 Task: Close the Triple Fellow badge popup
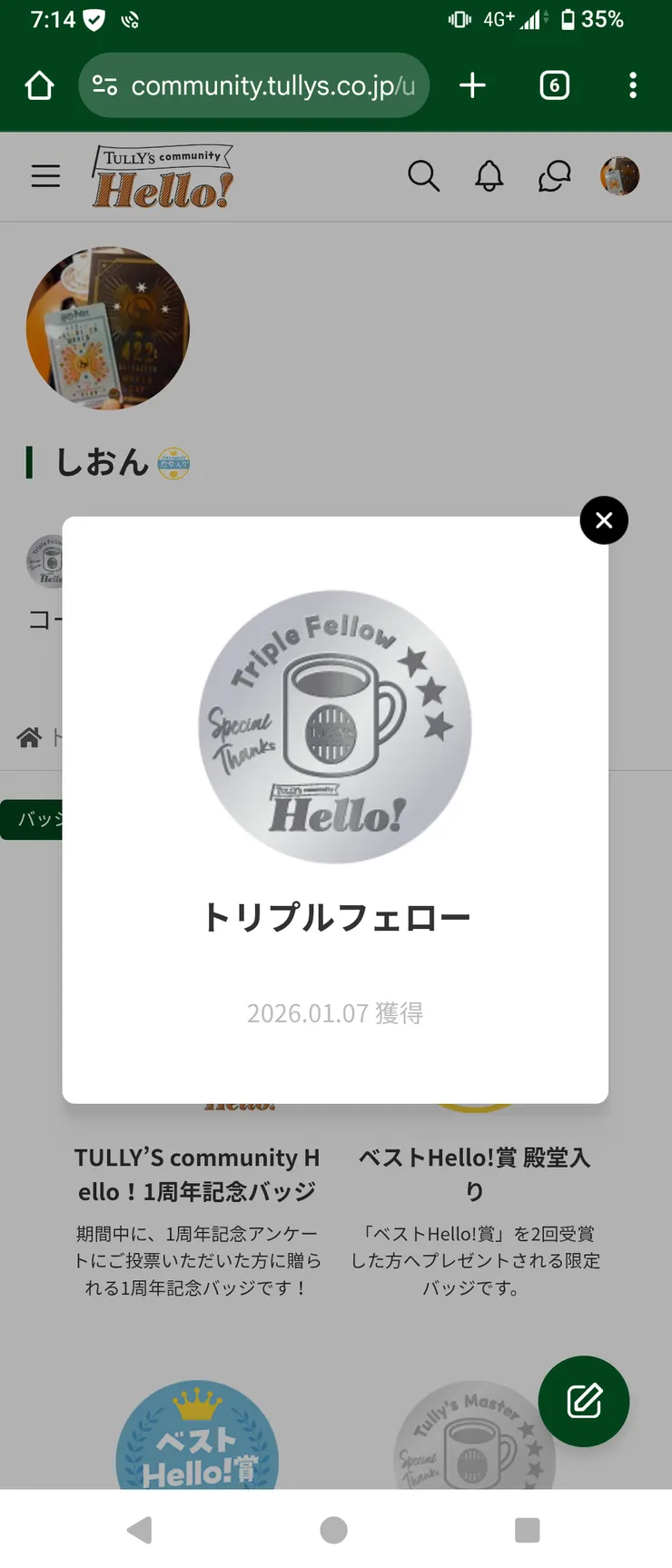point(603,519)
